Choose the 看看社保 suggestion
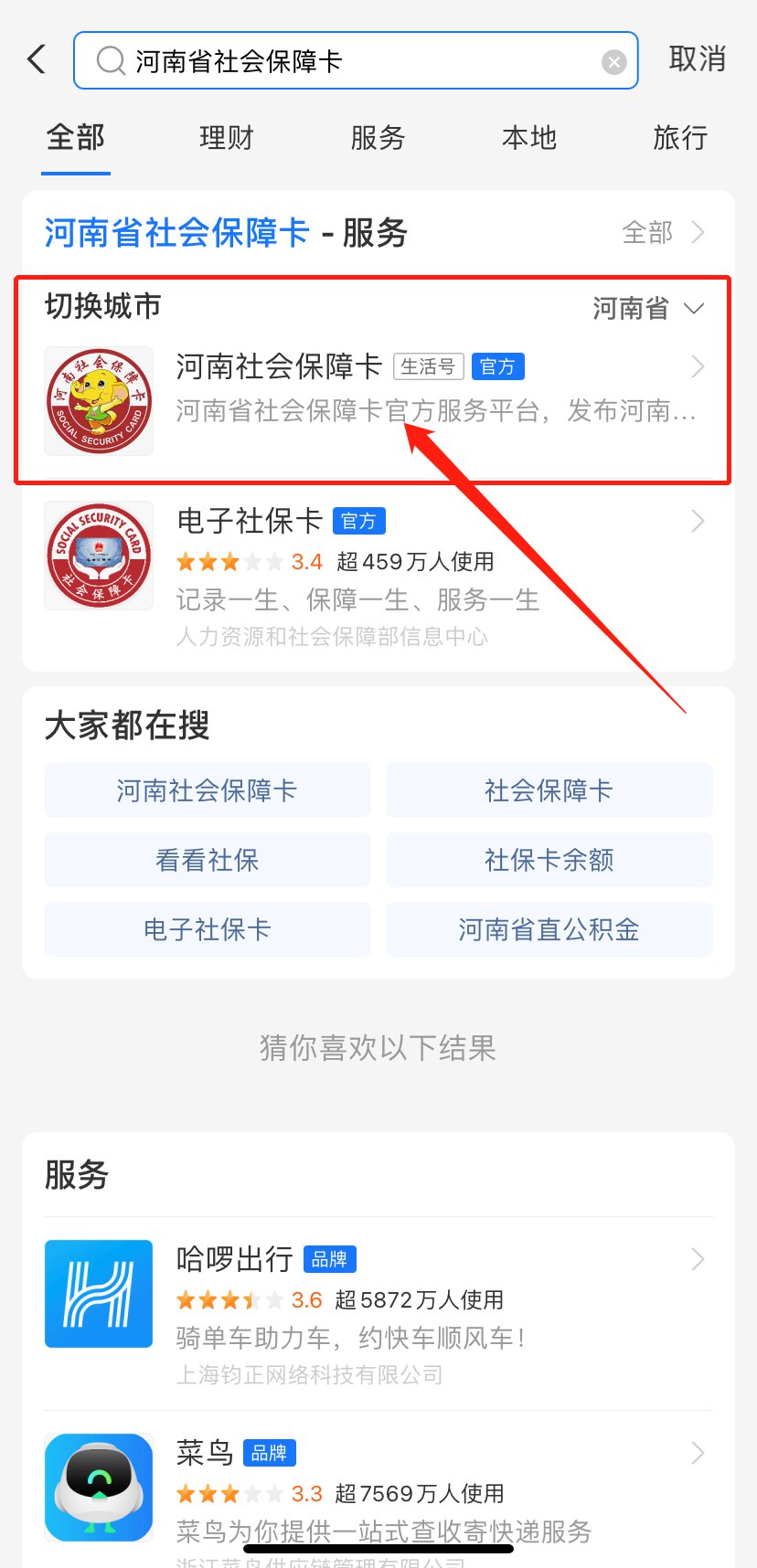757x1568 pixels. (208, 860)
